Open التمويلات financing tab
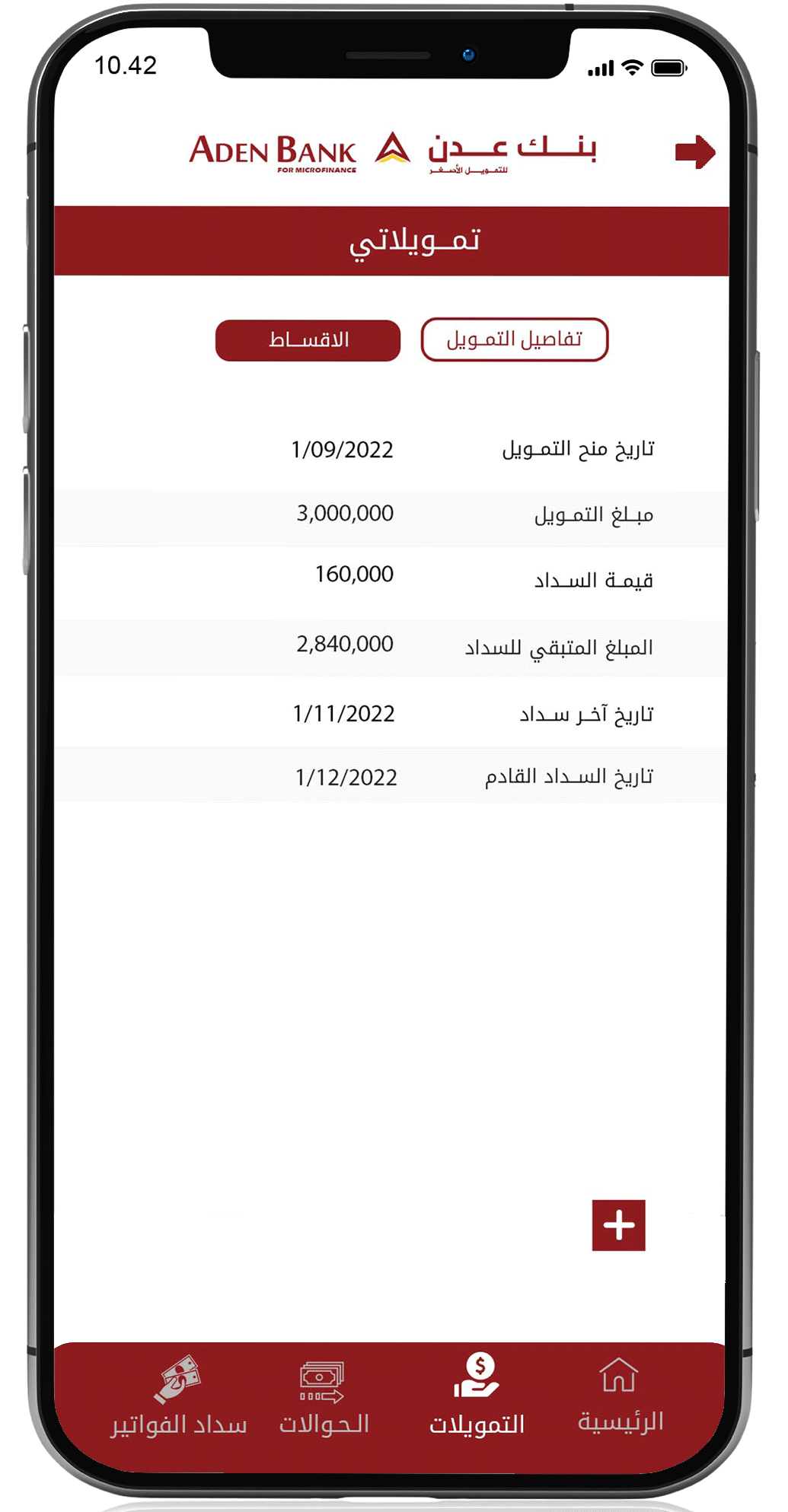This screenshot has height=1512, width=788. coord(477,1395)
